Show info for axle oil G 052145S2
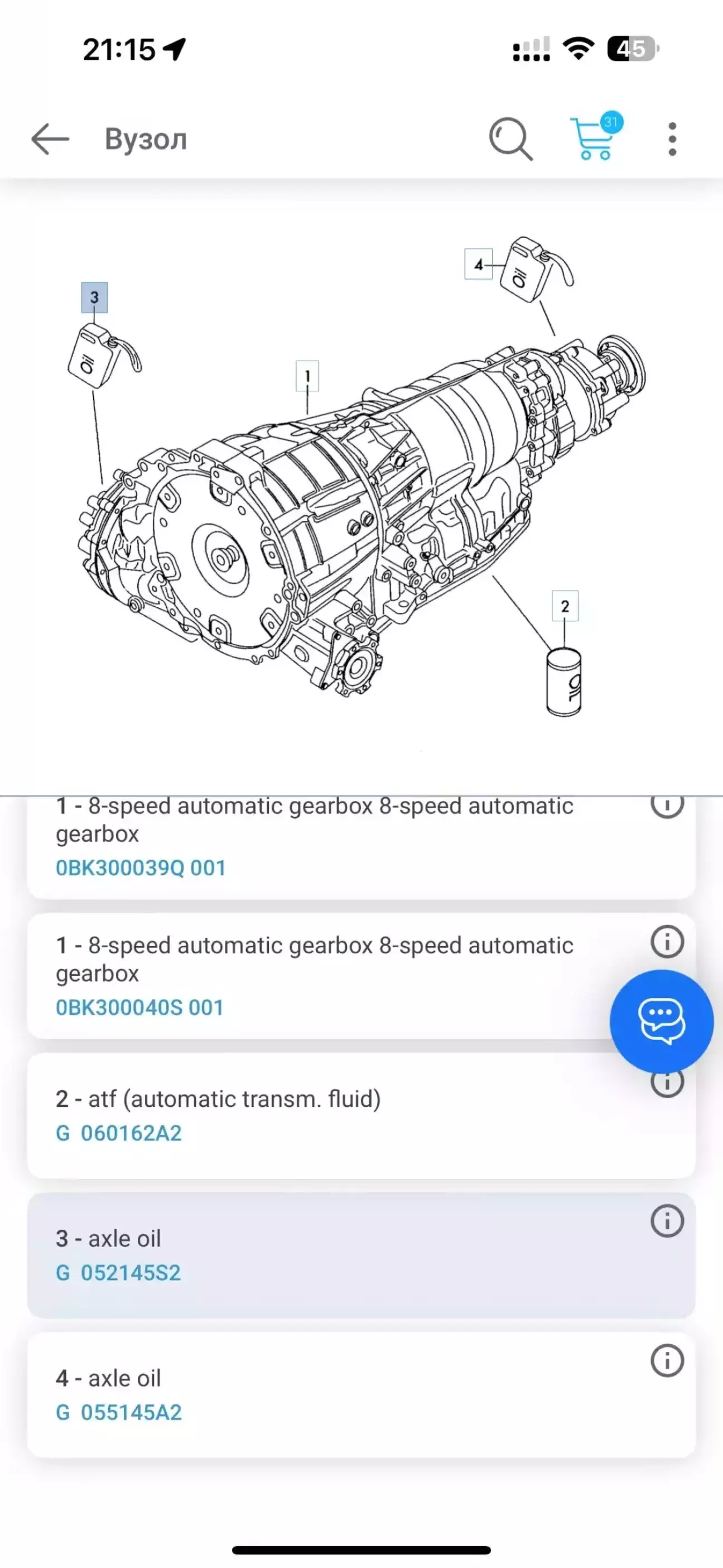The width and height of the screenshot is (723, 1568). click(x=667, y=1221)
